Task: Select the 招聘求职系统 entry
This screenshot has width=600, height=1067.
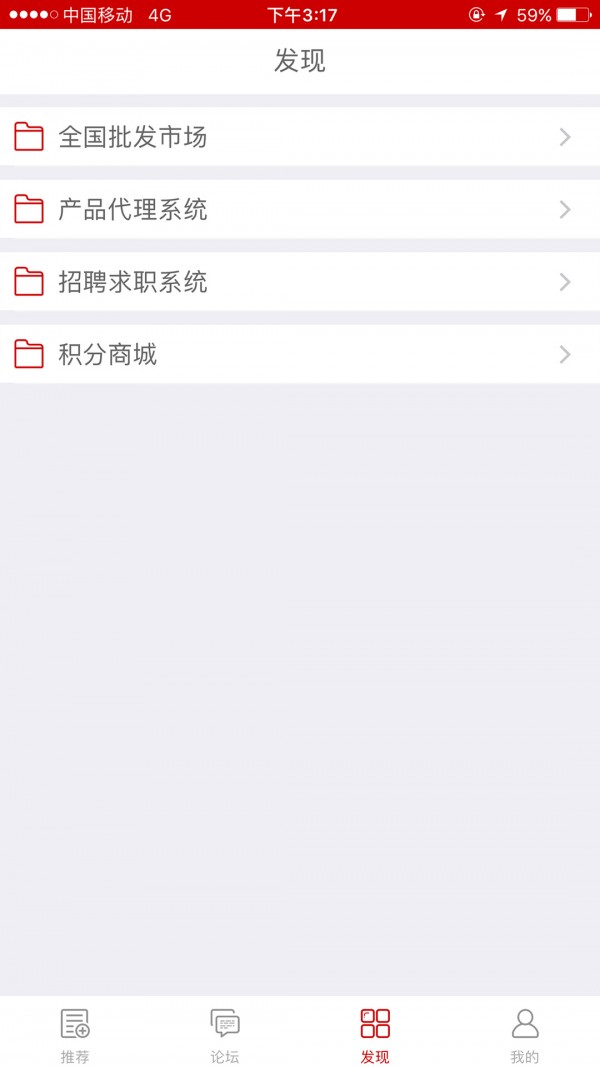Action: tap(300, 282)
